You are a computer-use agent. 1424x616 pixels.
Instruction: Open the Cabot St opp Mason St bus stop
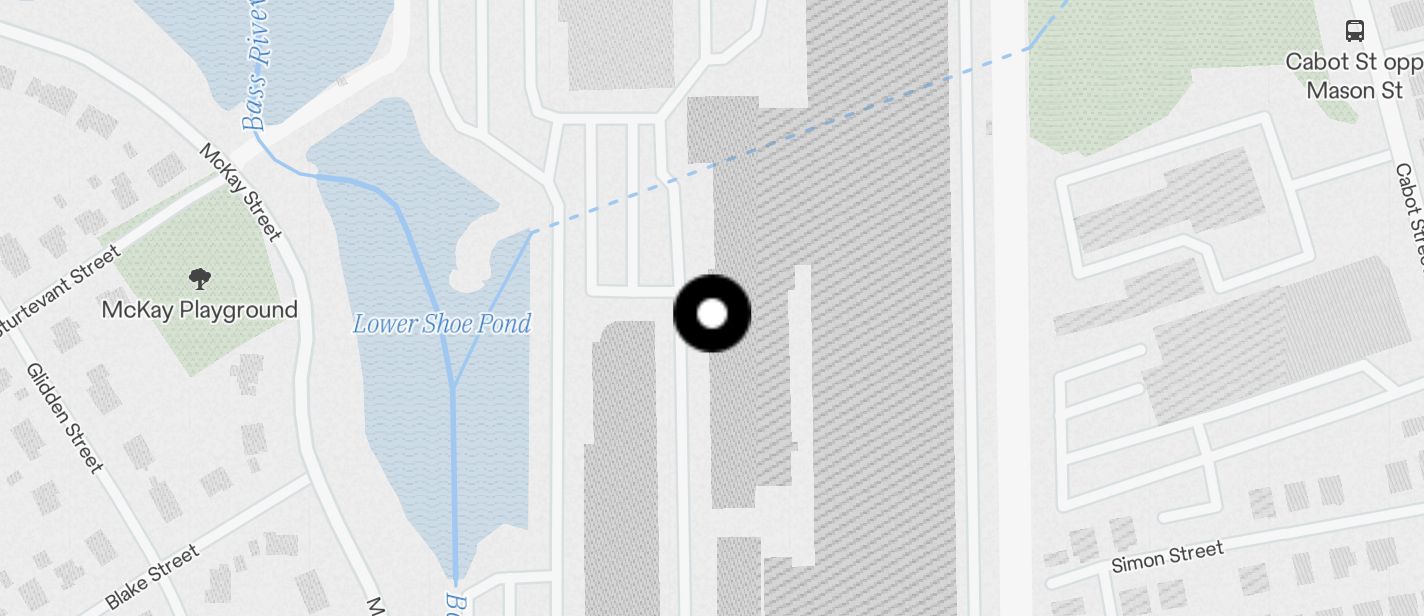point(1355,31)
